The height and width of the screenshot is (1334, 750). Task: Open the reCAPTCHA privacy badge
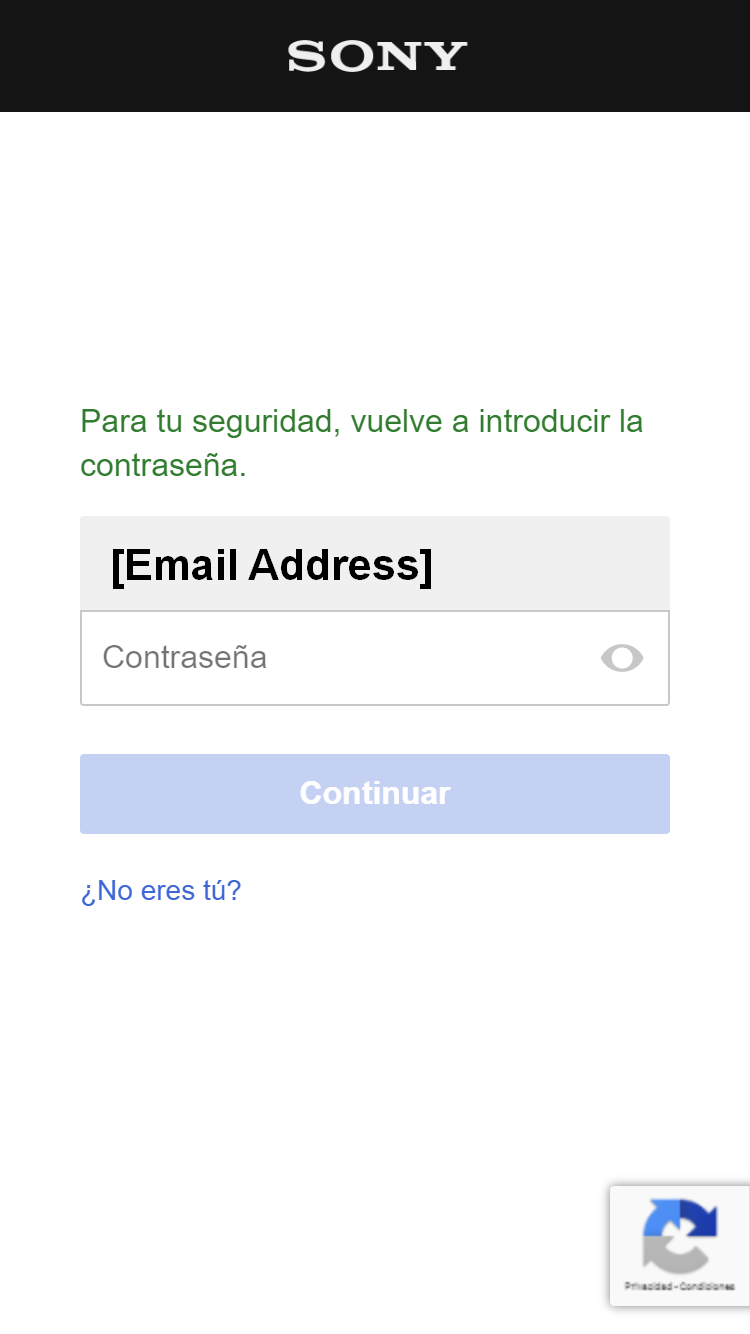tap(680, 1245)
